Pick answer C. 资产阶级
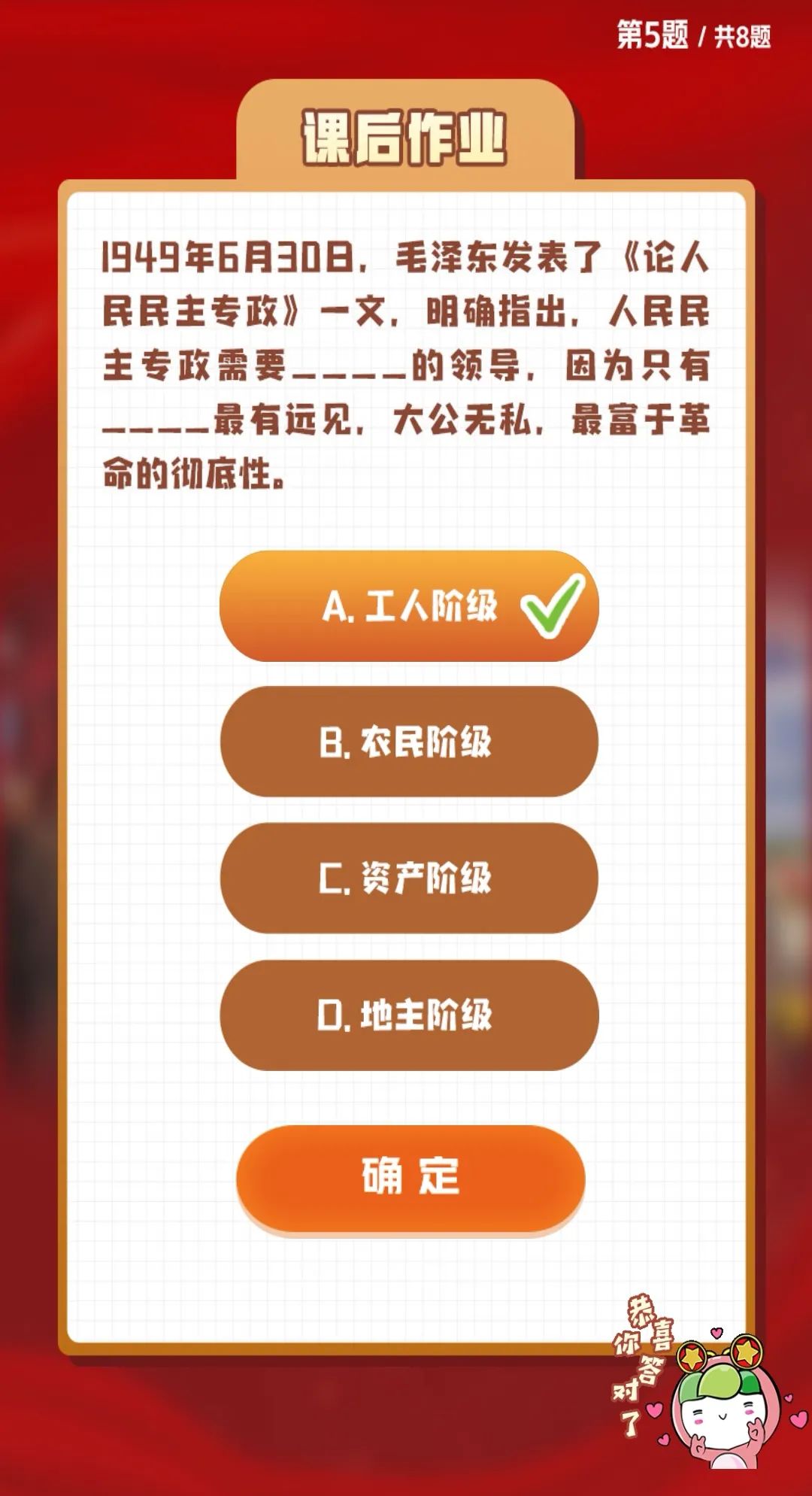 (x=408, y=878)
